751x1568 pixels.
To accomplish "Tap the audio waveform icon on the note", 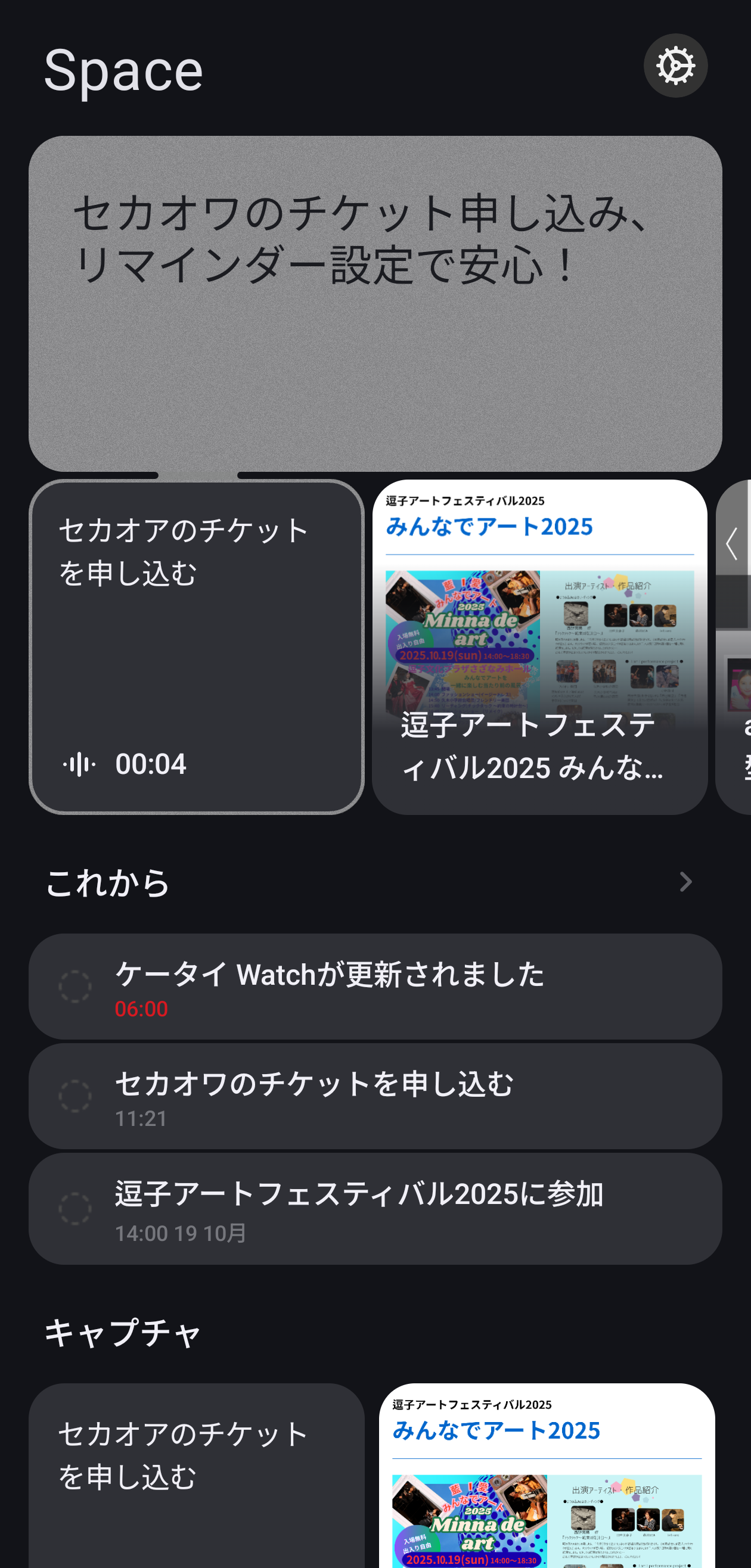I will 80,764.
